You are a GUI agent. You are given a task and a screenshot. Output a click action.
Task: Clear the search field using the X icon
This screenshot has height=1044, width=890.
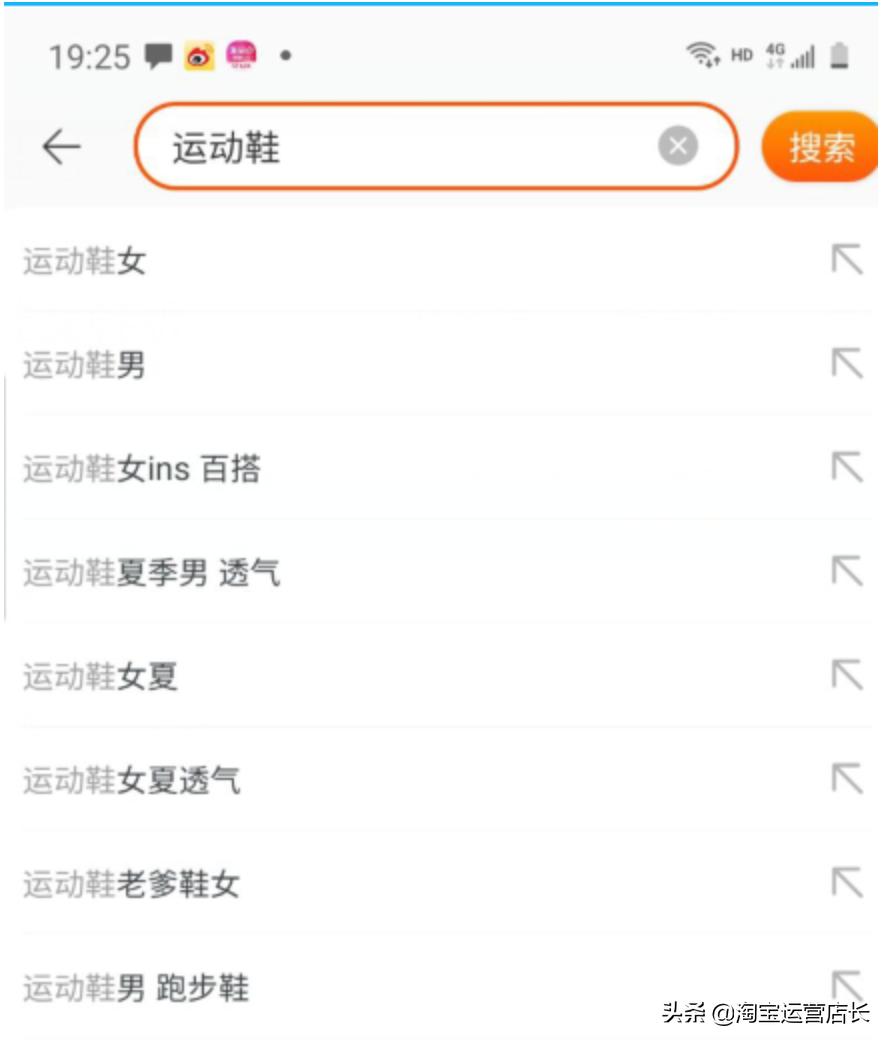coord(679,146)
